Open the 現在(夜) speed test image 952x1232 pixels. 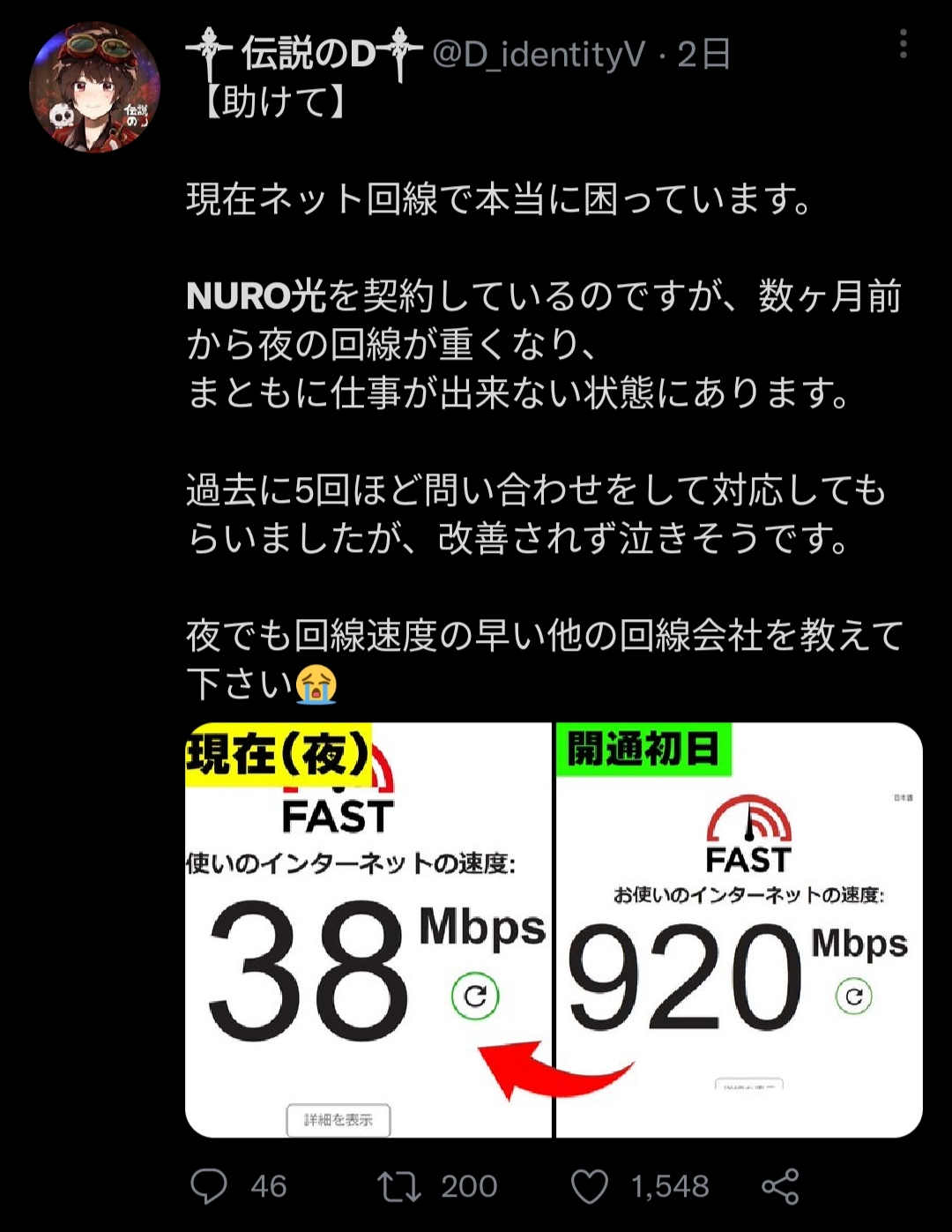tap(368, 930)
